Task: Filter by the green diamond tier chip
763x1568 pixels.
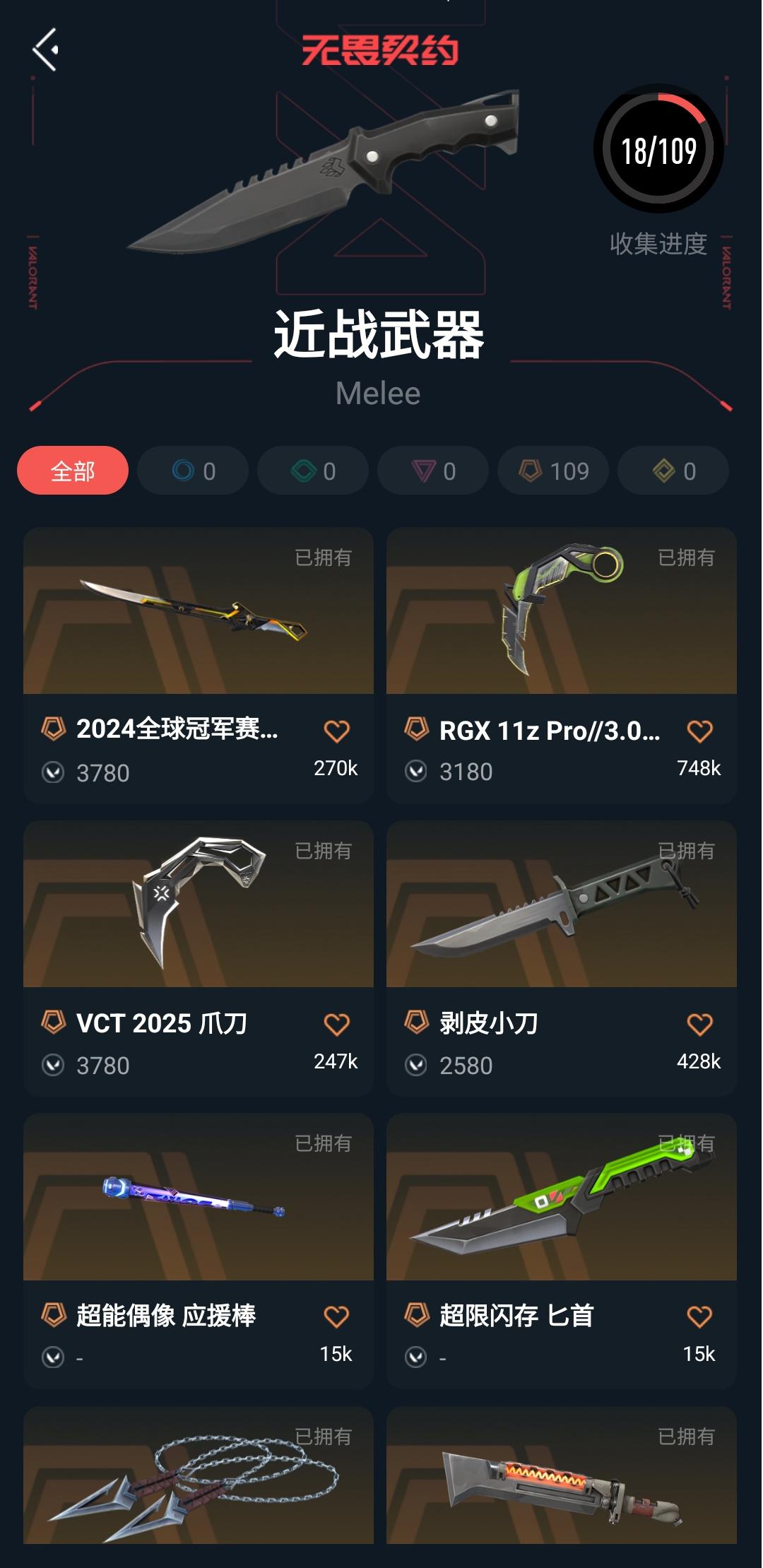Action: coord(313,471)
